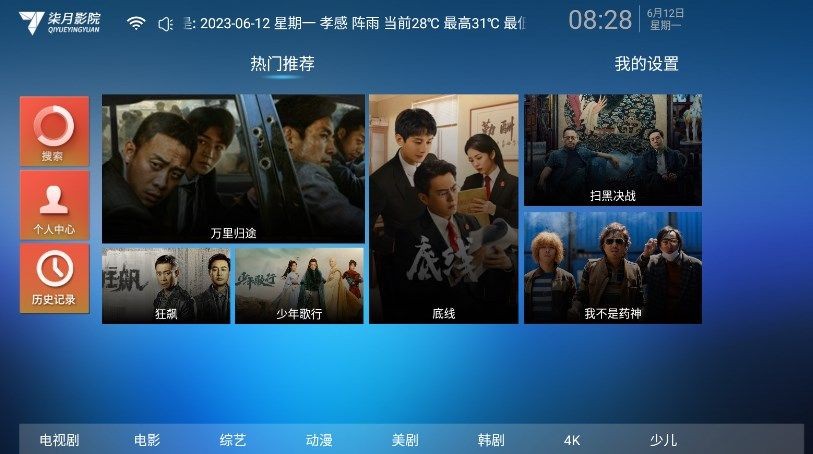Switch to the 韩剧 category

491,440
